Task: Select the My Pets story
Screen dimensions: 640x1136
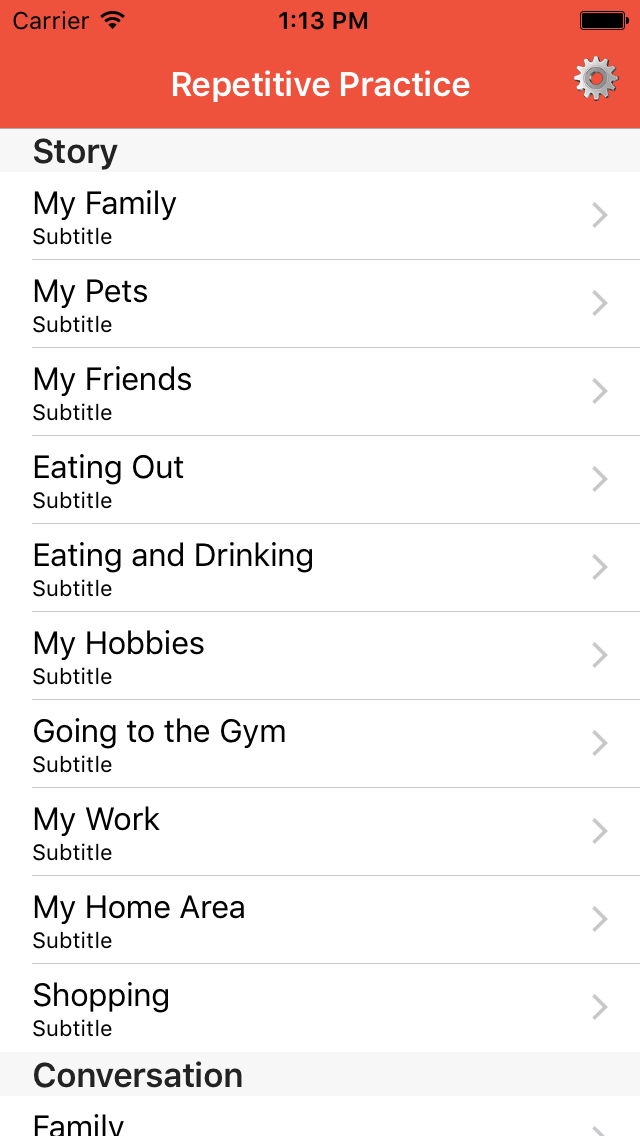Action: click(320, 304)
